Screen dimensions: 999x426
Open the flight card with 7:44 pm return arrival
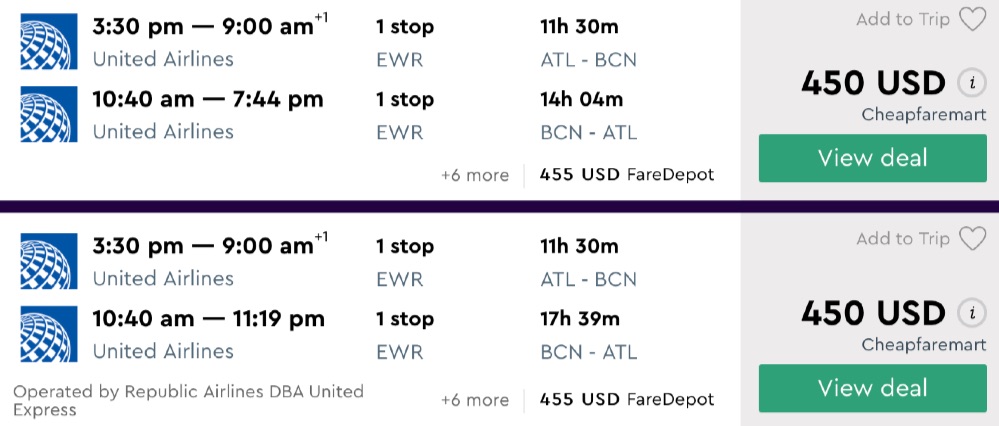point(300,100)
